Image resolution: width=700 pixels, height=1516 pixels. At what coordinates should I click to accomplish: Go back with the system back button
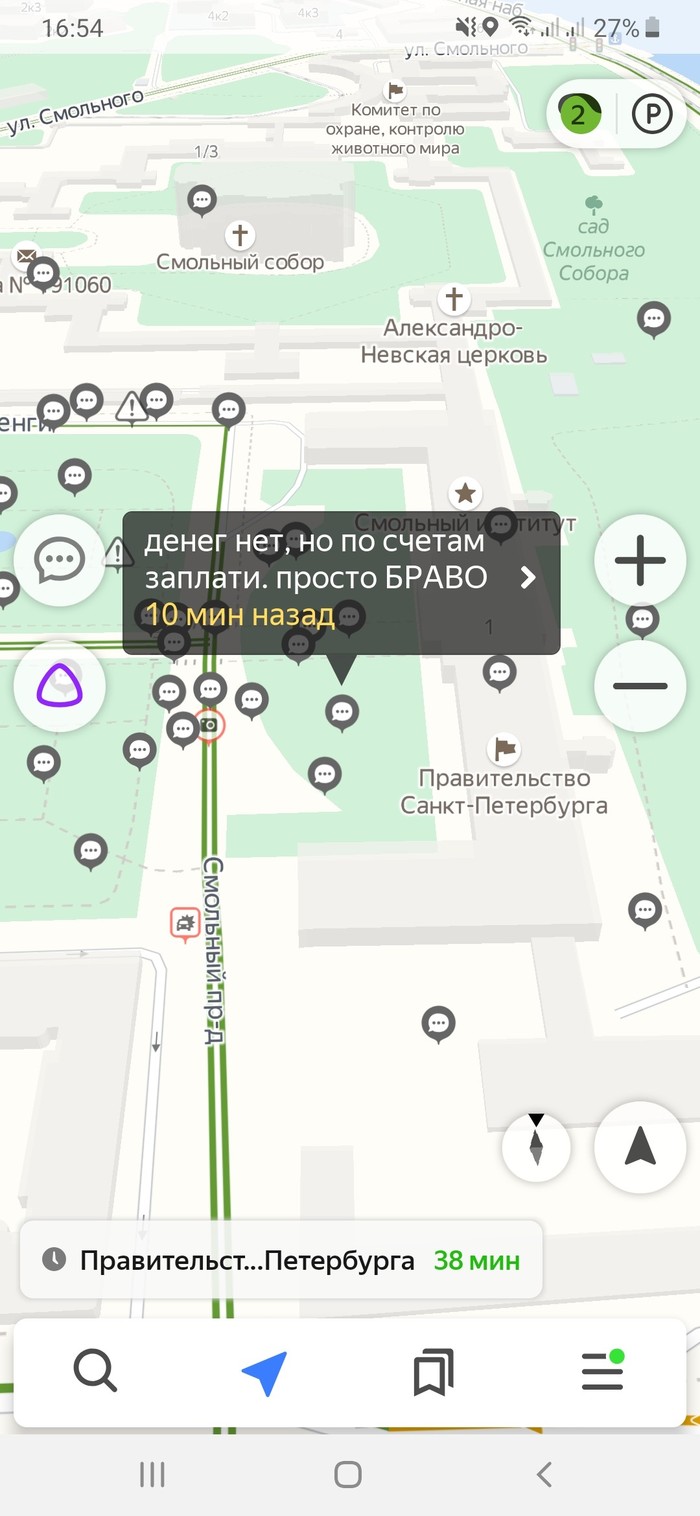pyautogui.click(x=544, y=1473)
